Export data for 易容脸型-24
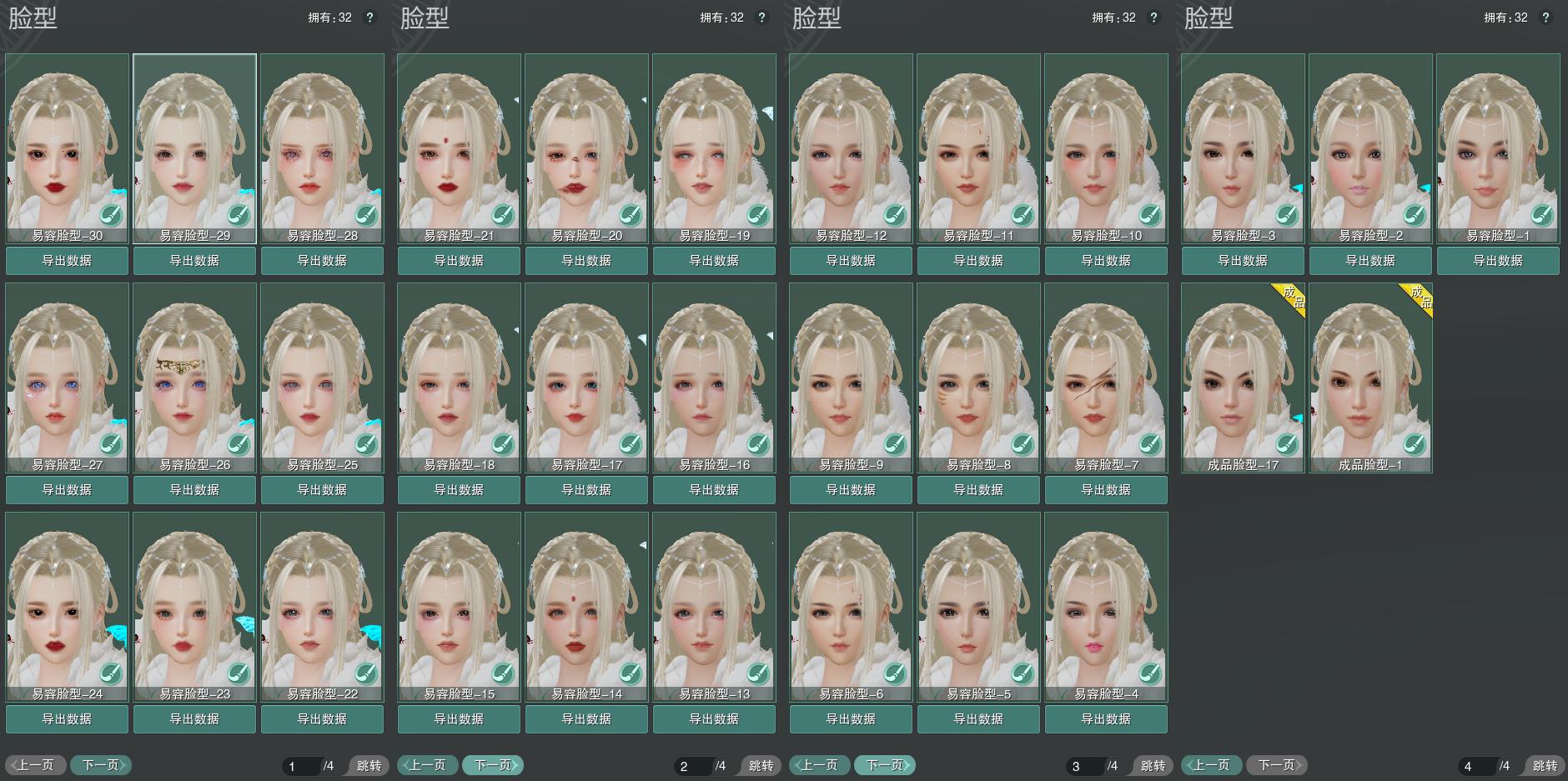 coord(67,719)
